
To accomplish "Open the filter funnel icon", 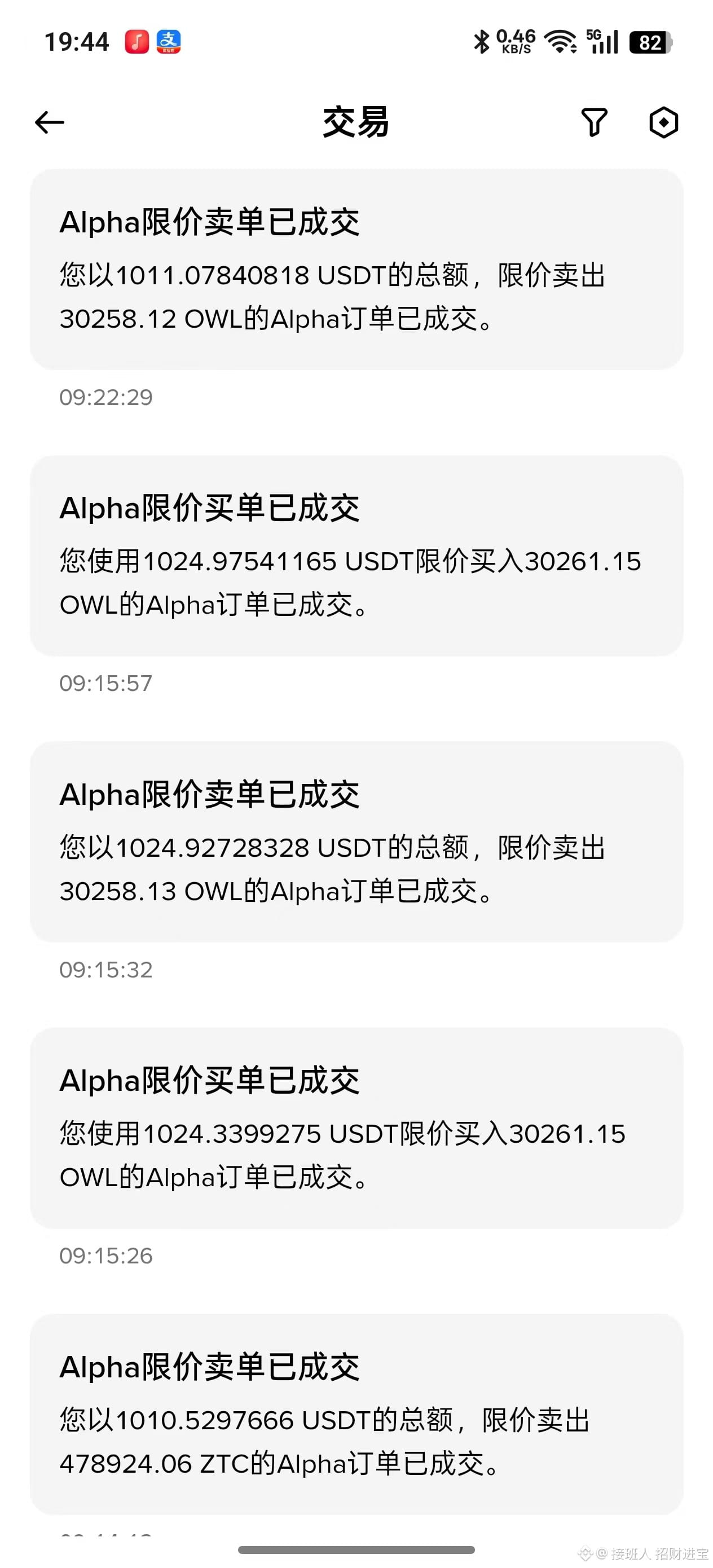I will pyautogui.click(x=593, y=122).
